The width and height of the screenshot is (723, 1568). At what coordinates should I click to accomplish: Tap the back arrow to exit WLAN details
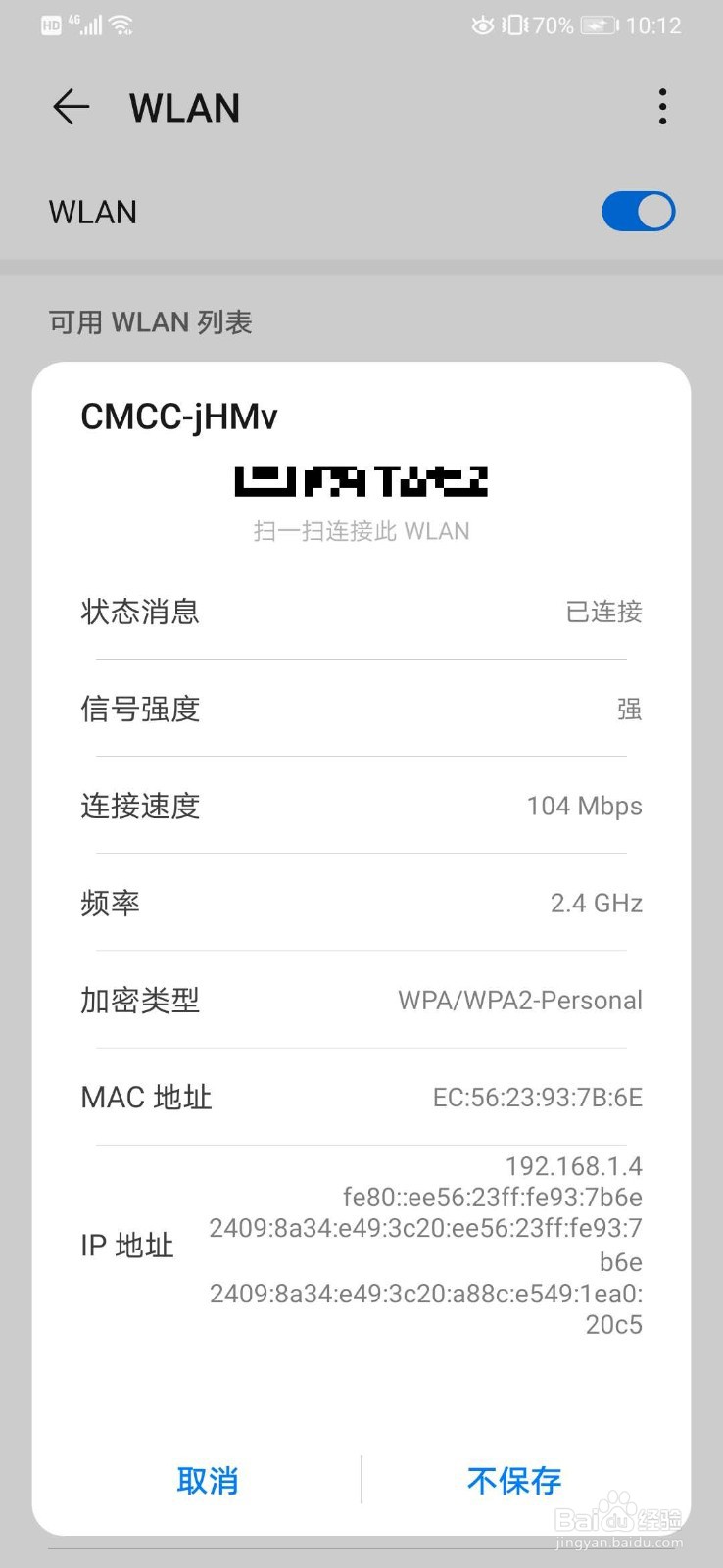(70, 107)
